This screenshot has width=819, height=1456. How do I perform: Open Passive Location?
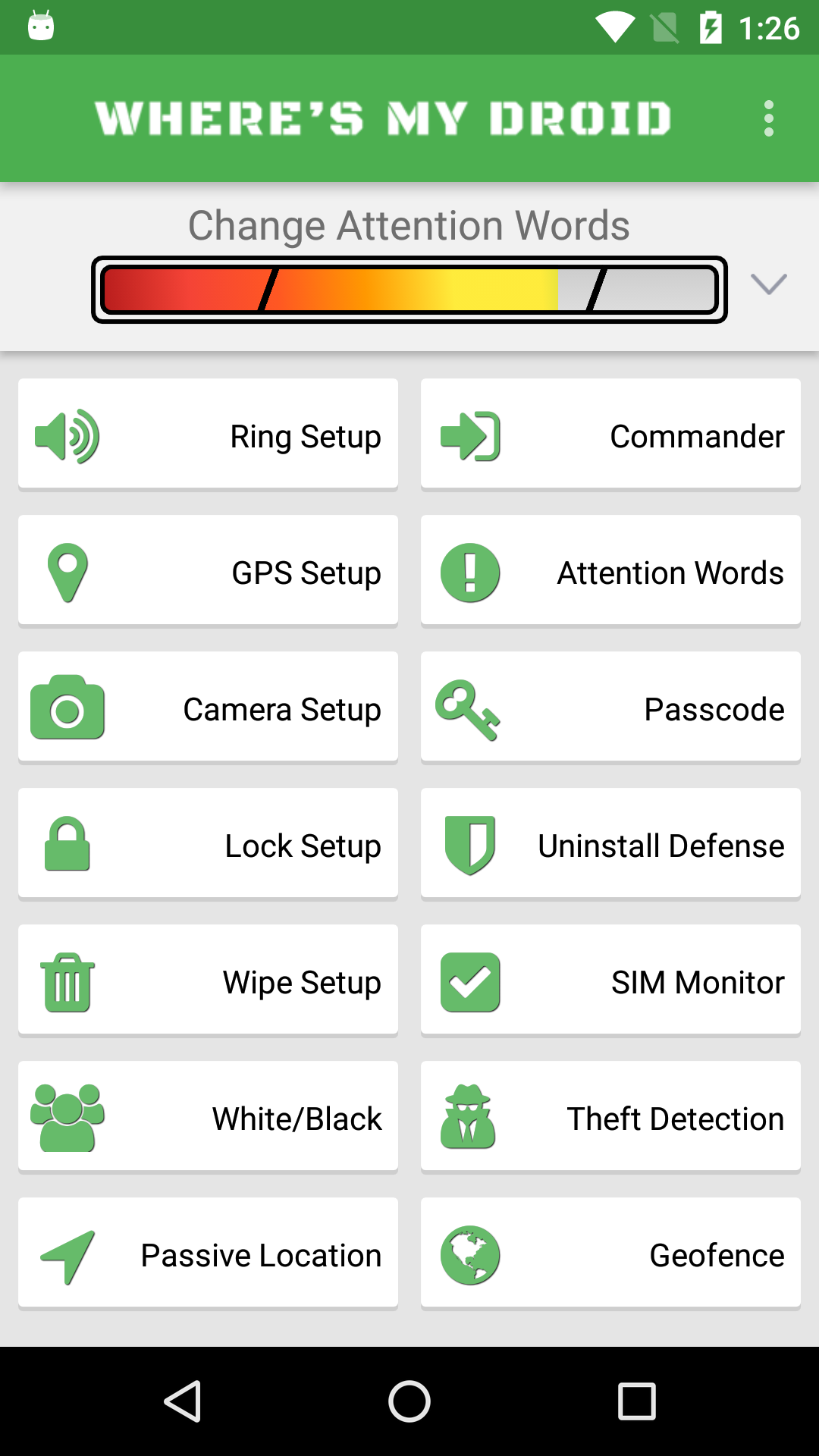tap(208, 1253)
